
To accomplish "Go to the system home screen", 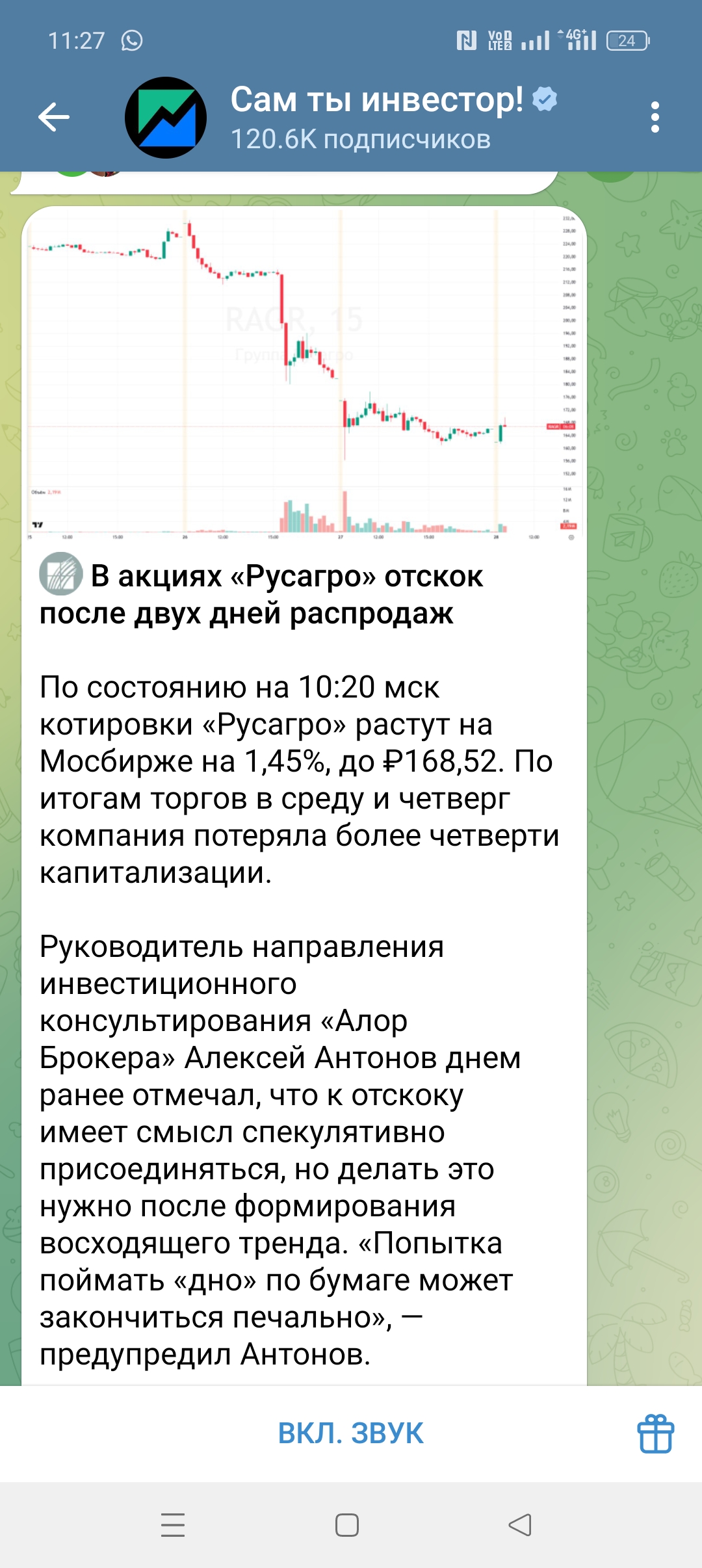I will click(x=347, y=1524).
